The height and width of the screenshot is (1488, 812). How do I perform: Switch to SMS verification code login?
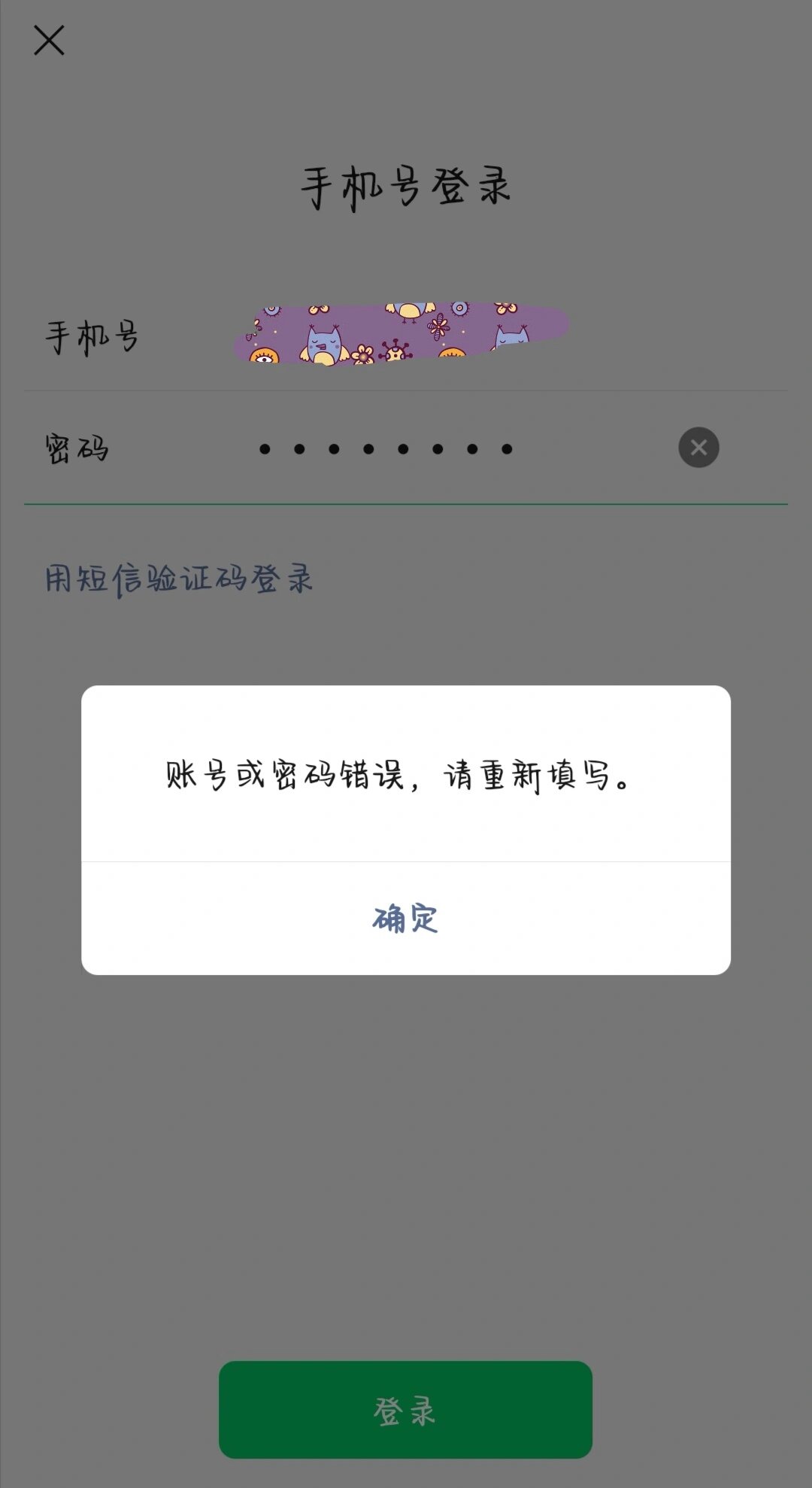178,577
